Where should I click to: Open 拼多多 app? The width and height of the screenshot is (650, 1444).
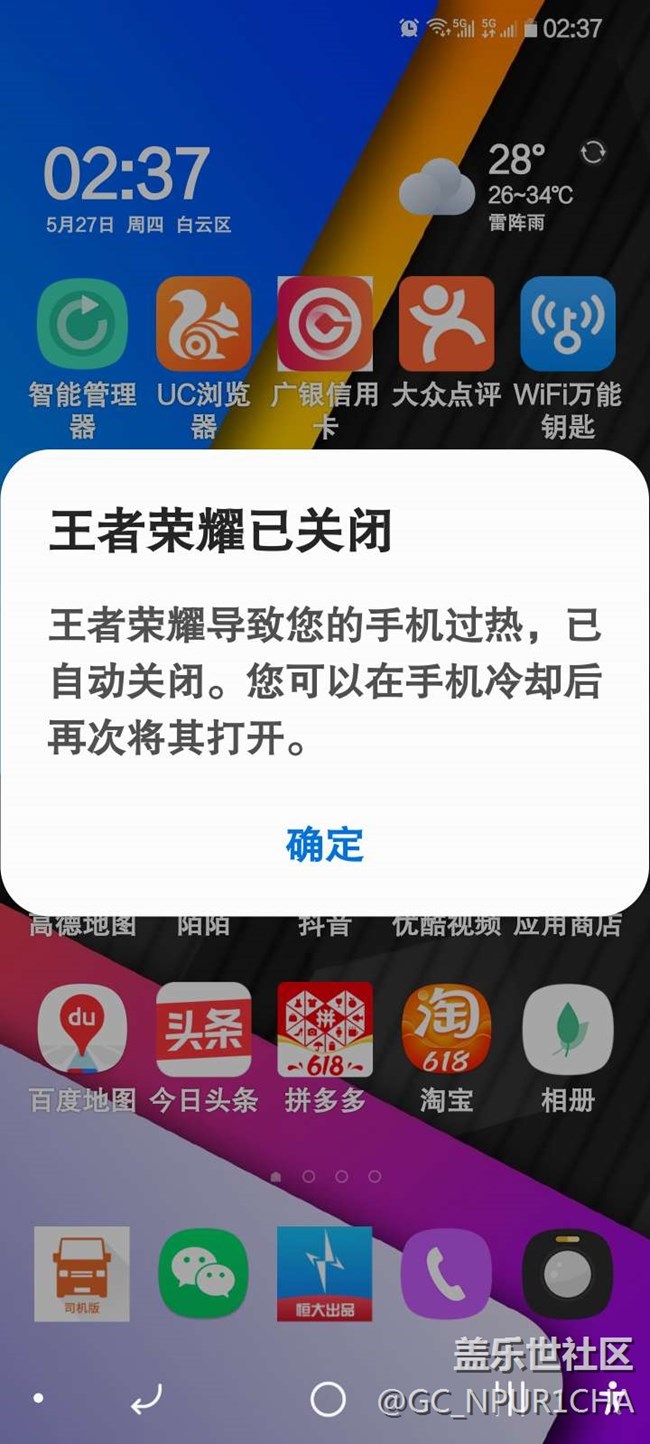[x=325, y=1030]
